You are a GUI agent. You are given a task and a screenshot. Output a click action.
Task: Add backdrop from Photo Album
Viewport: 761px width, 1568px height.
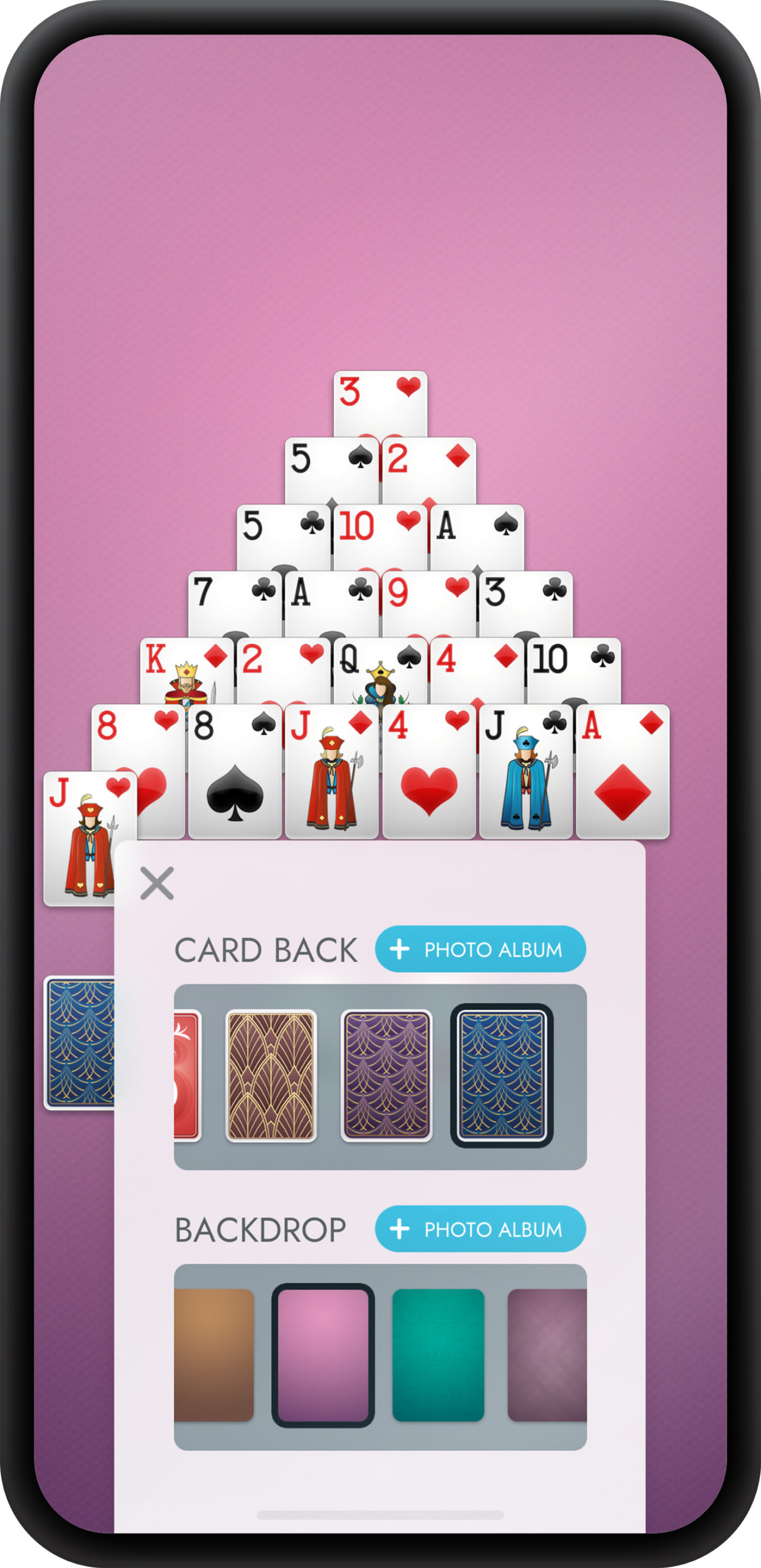(480, 1229)
